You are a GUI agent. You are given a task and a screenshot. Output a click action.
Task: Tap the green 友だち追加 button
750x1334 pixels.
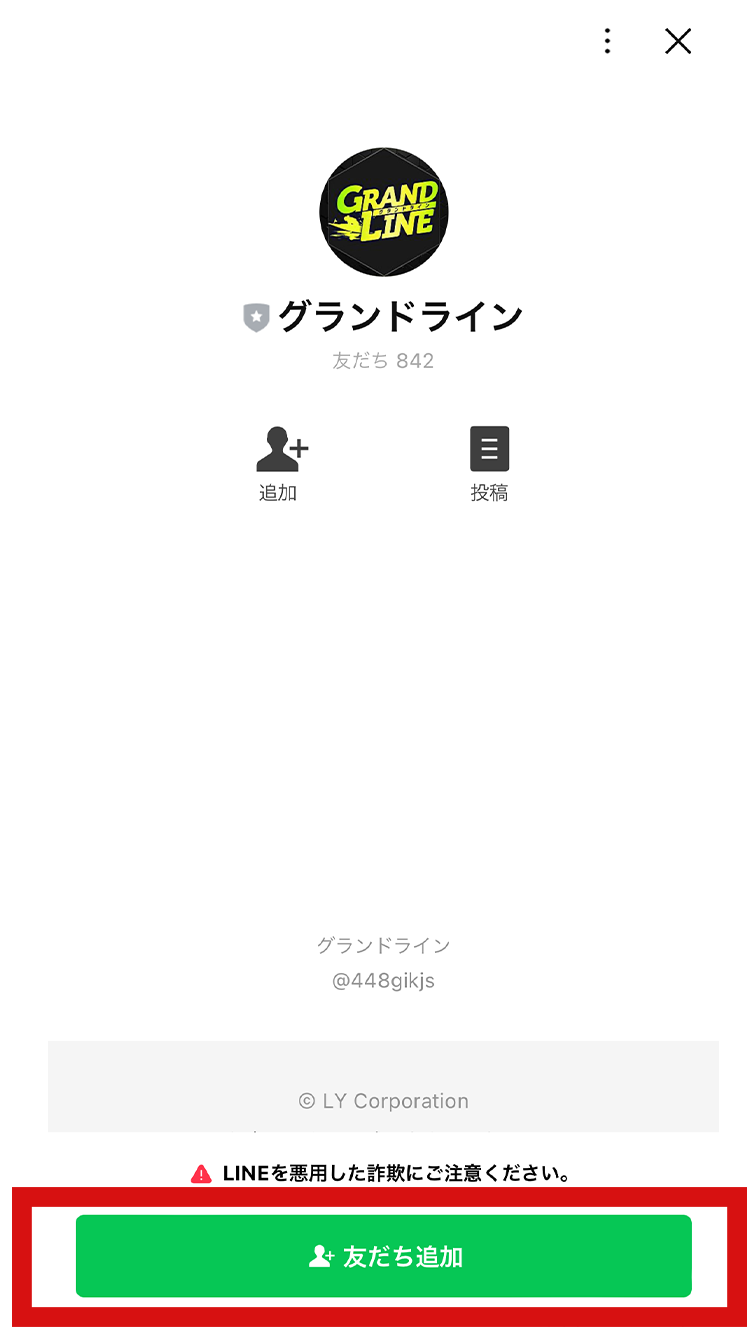(x=384, y=1256)
